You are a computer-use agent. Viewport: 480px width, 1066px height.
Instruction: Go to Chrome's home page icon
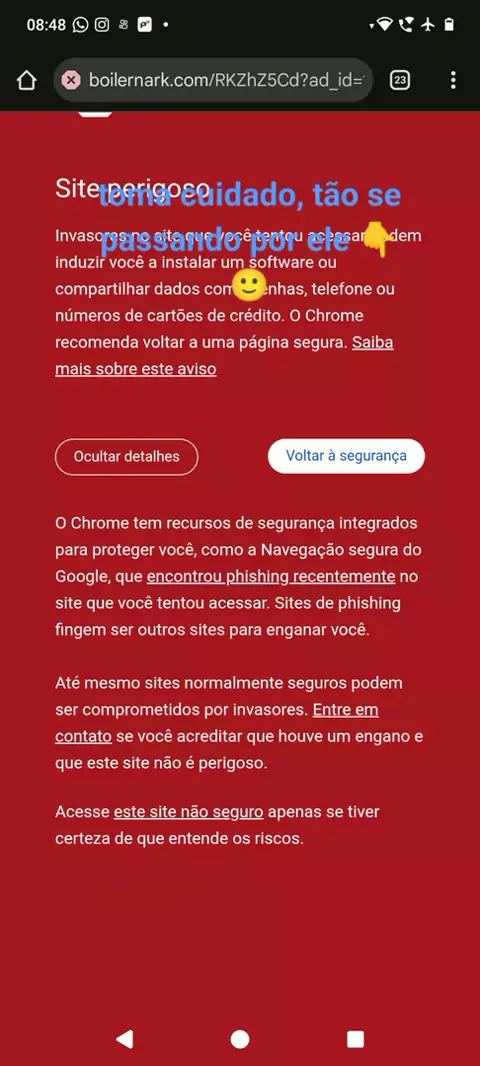click(x=26, y=81)
